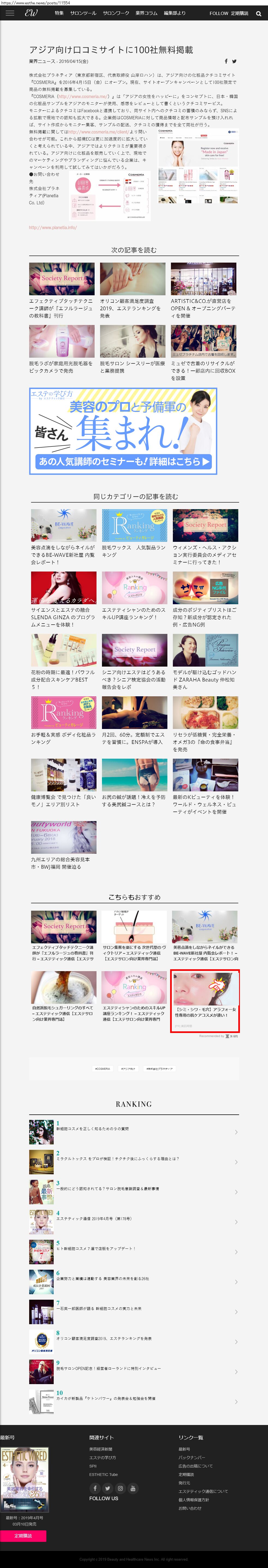Open ranking item カイカが新製品「ケトンパワー」

(105, 1399)
